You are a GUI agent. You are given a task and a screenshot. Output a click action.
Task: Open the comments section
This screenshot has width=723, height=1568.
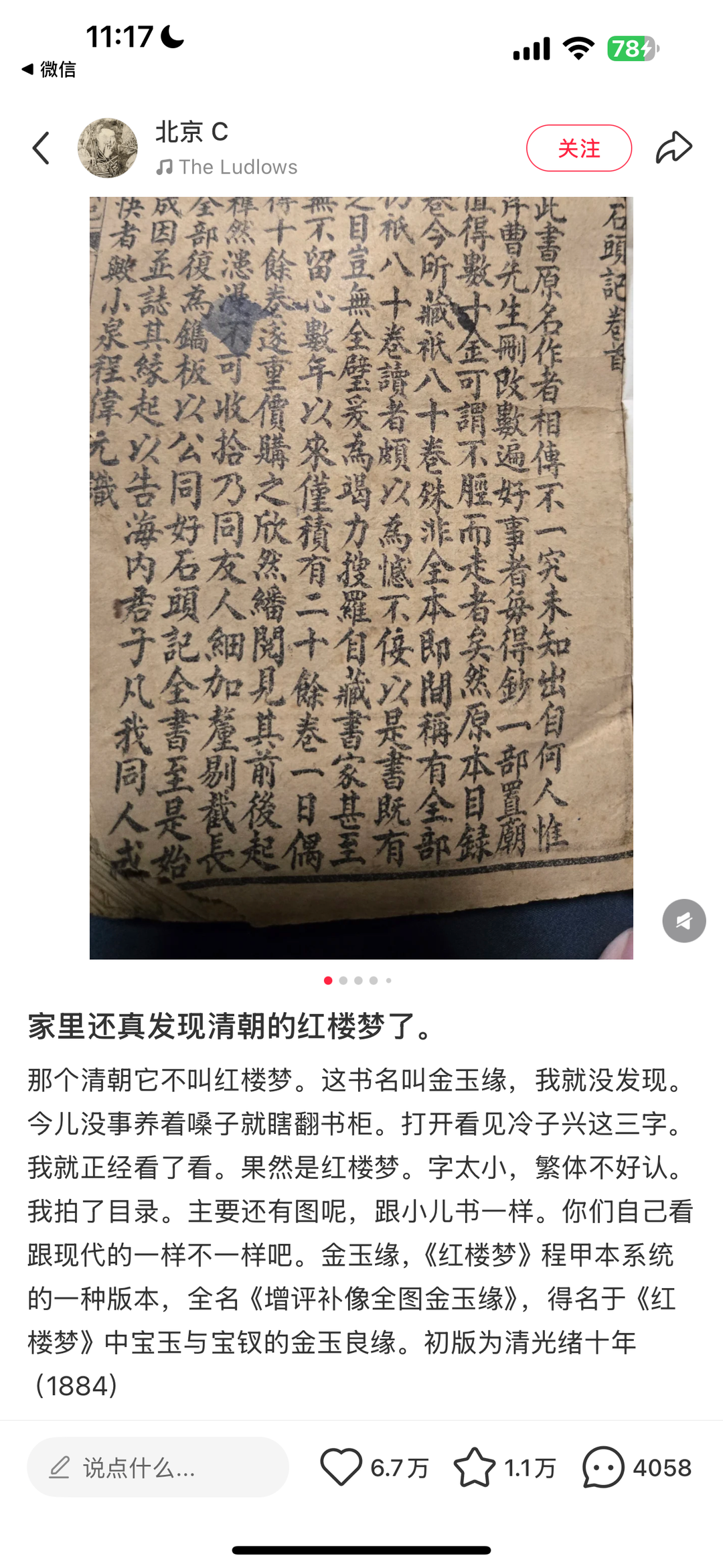tap(603, 1468)
